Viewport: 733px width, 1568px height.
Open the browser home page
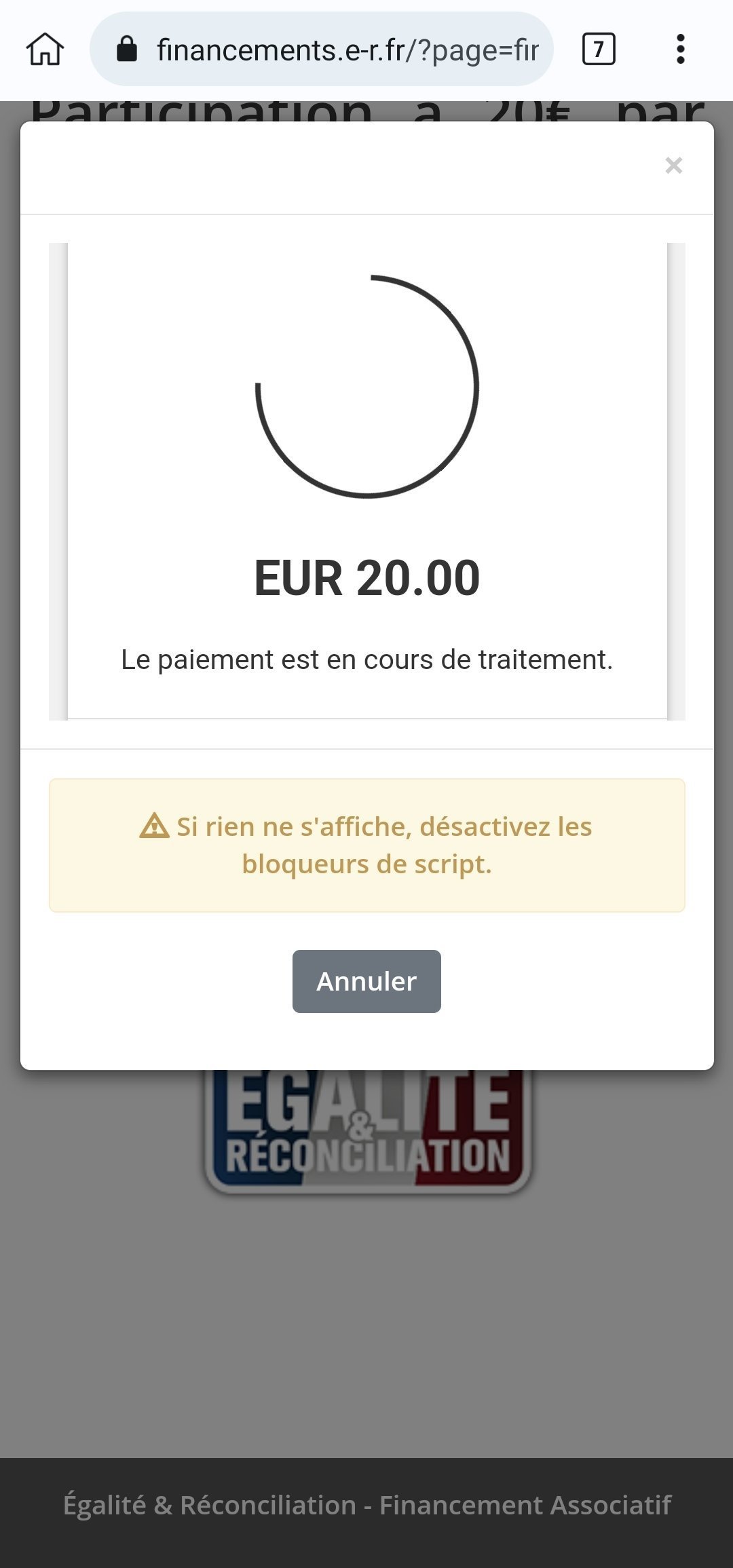click(x=45, y=49)
